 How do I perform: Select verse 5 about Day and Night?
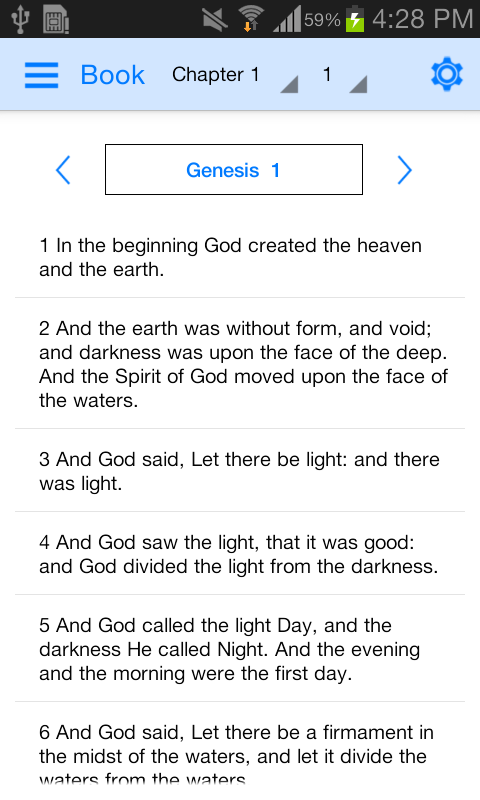(240, 648)
